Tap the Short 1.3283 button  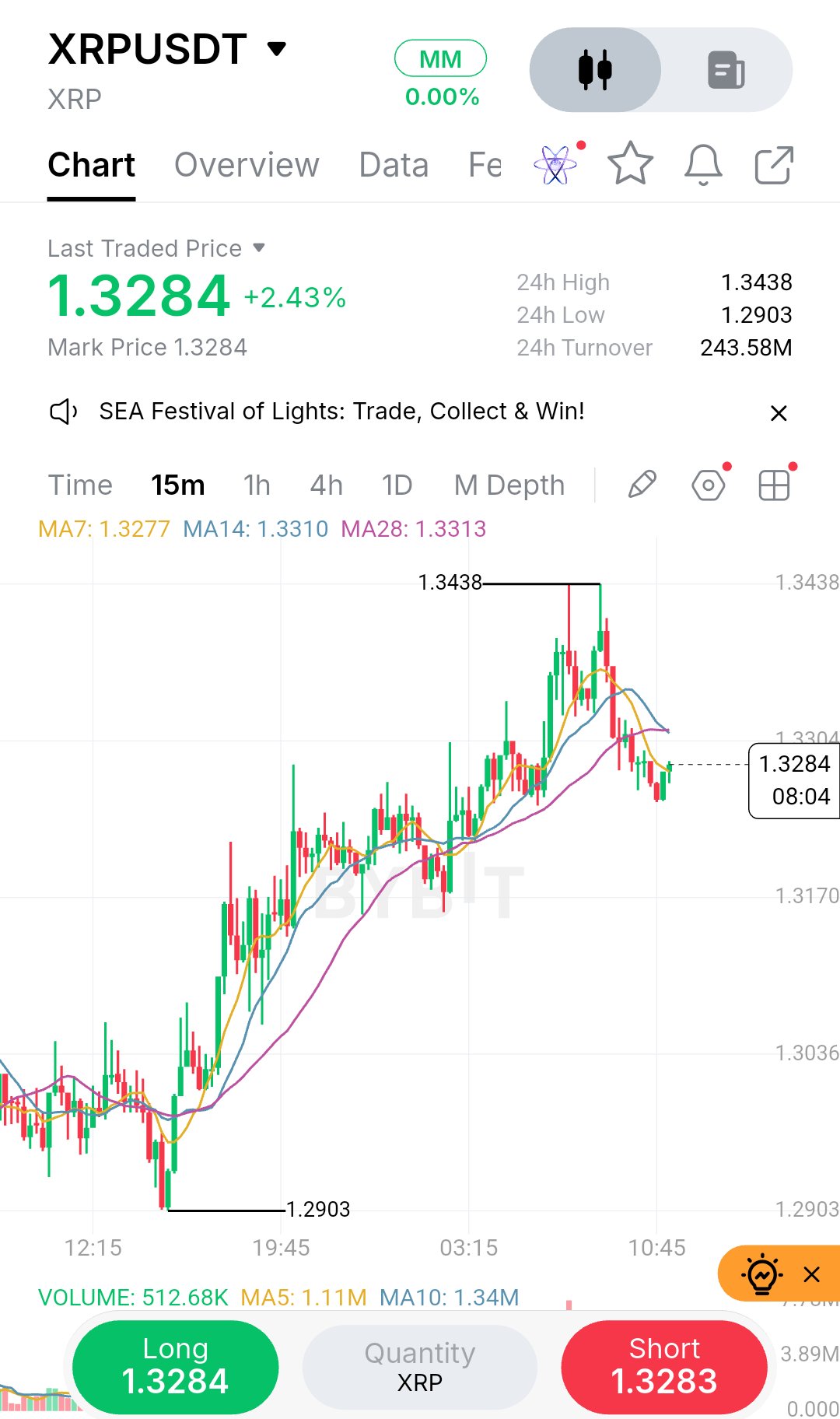(664, 1367)
